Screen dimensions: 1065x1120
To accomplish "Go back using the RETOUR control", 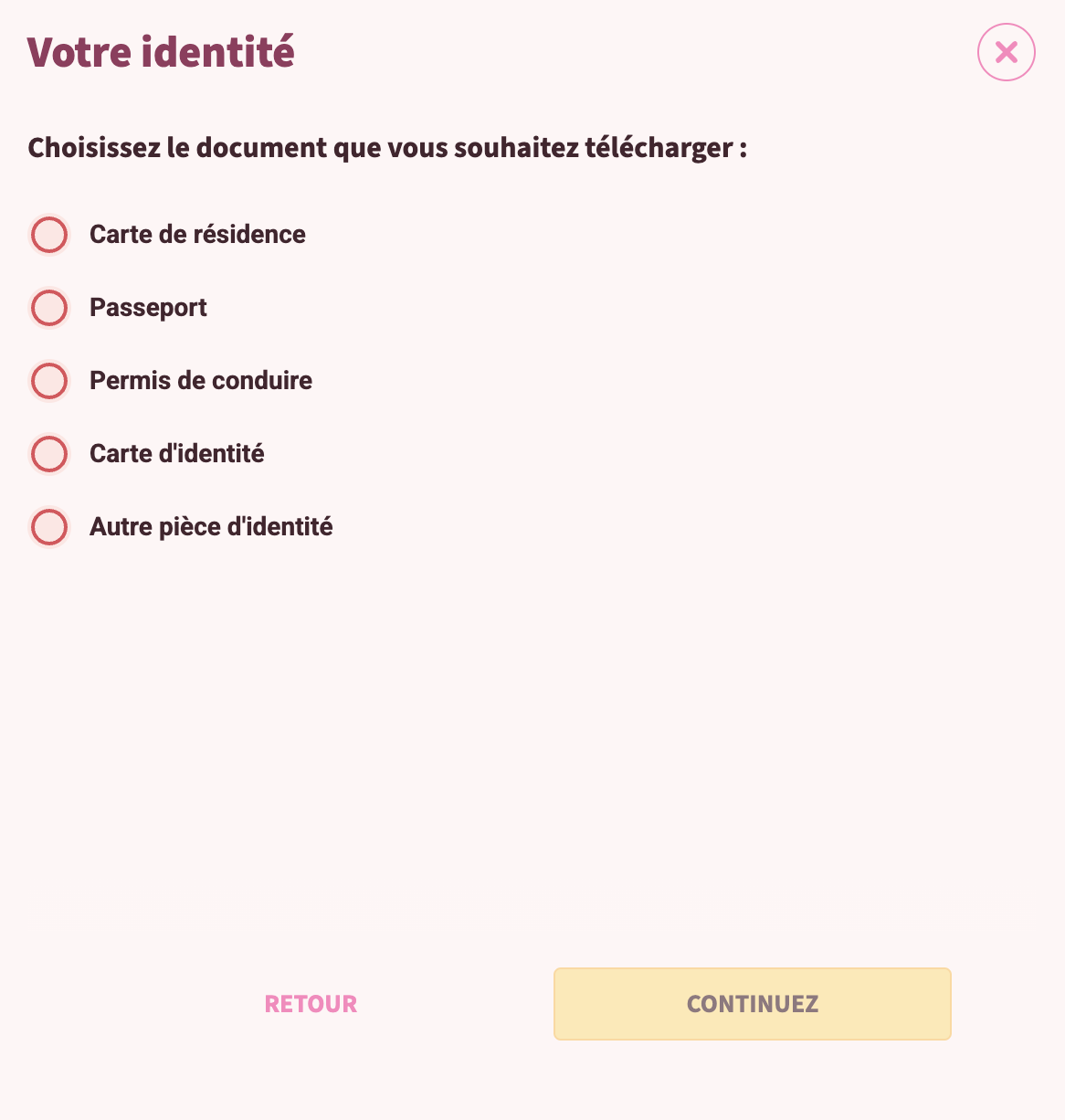I will pyautogui.click(x=310, y=1003).
